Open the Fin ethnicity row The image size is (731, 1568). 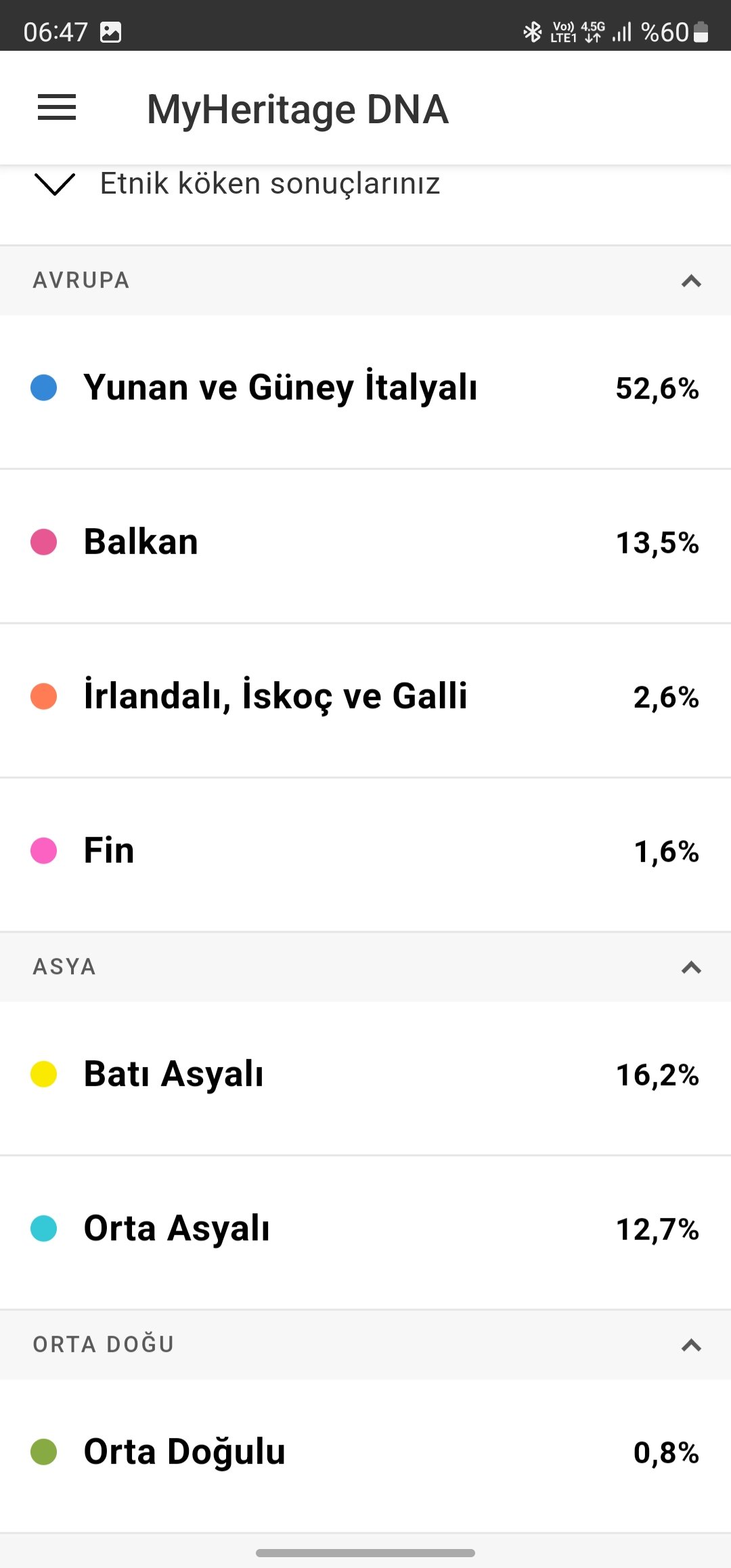click(365, 851)
